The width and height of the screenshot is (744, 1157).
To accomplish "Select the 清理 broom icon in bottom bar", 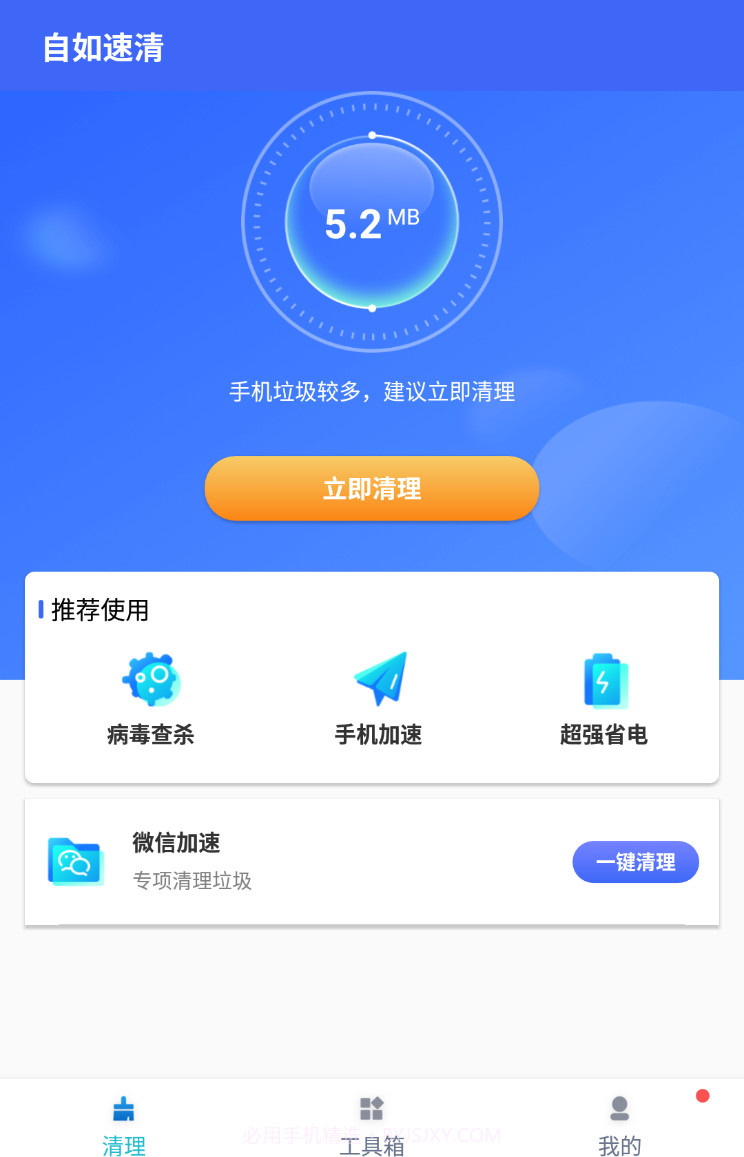I will pos(123,1108).
